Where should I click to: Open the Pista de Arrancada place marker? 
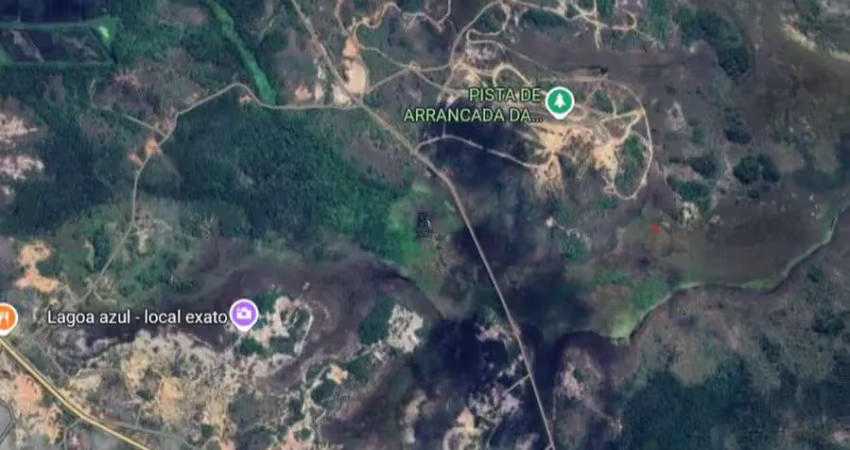[x=559, y=102]
